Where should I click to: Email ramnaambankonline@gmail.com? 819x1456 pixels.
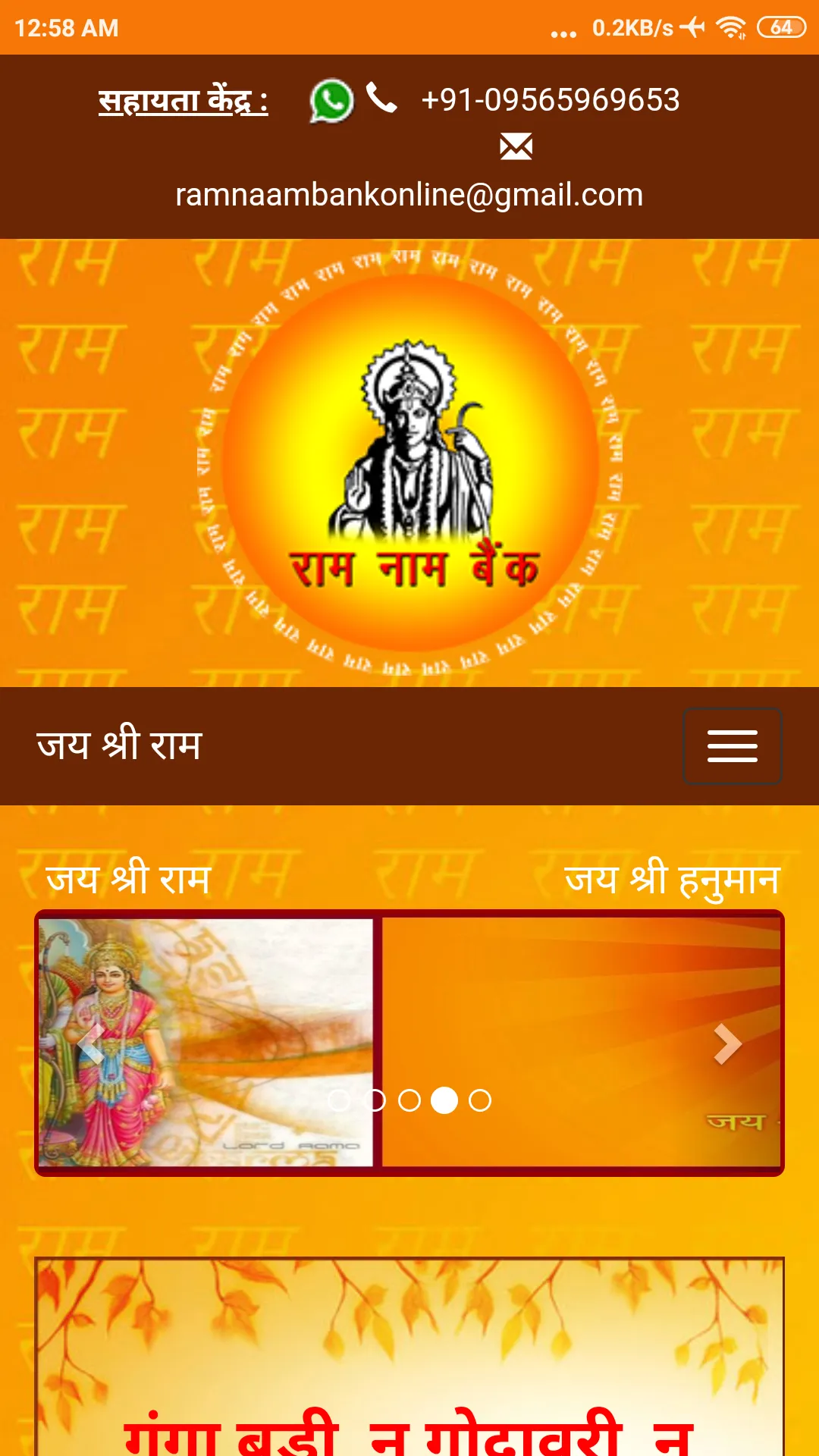[x=409, y=196]
